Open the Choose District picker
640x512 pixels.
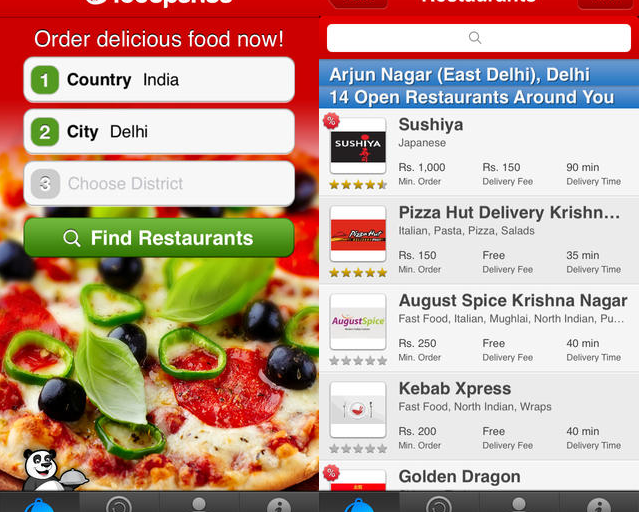(159, 184)
